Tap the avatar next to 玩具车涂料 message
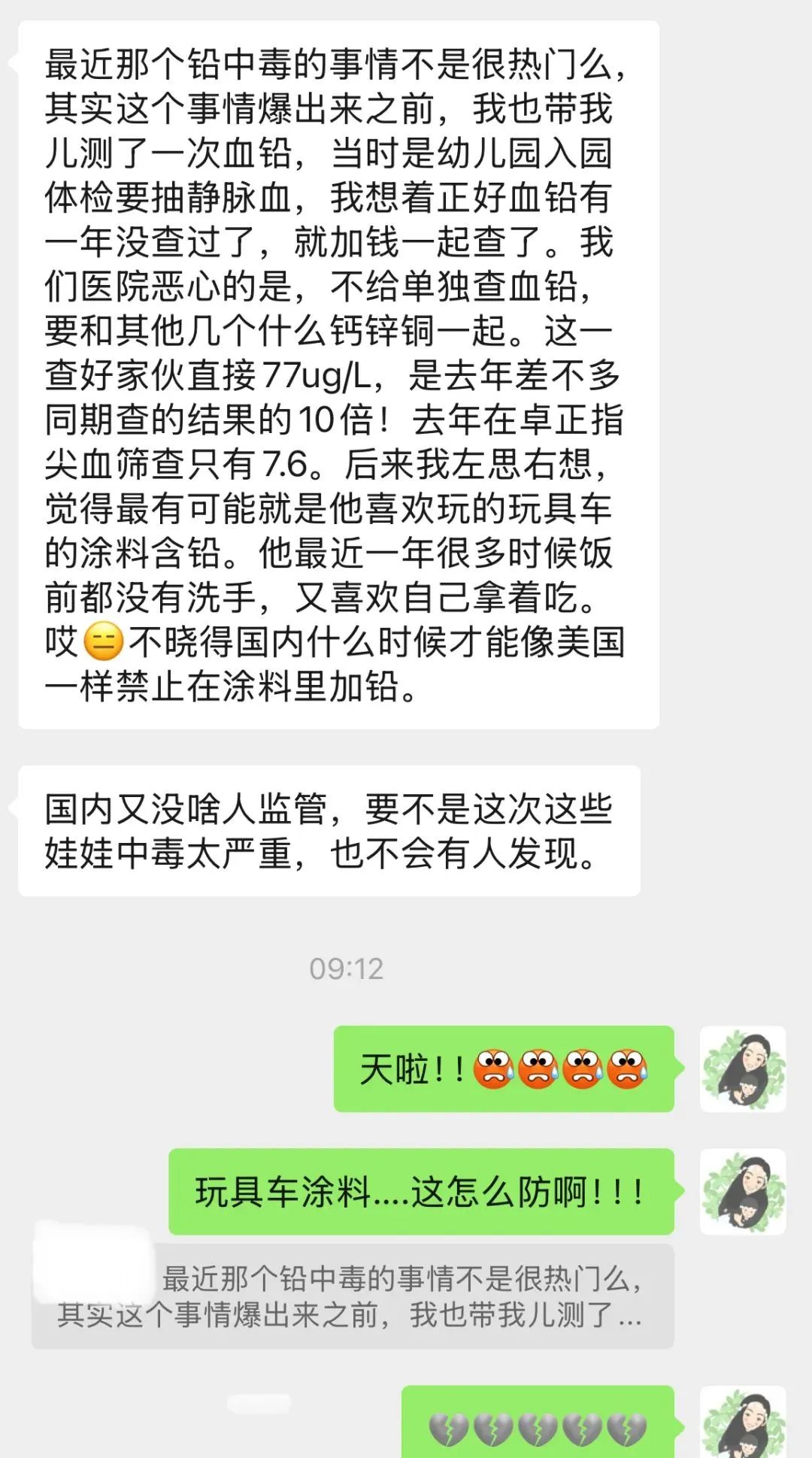Screen dimensions: 812x1458 click(743, 1191)
